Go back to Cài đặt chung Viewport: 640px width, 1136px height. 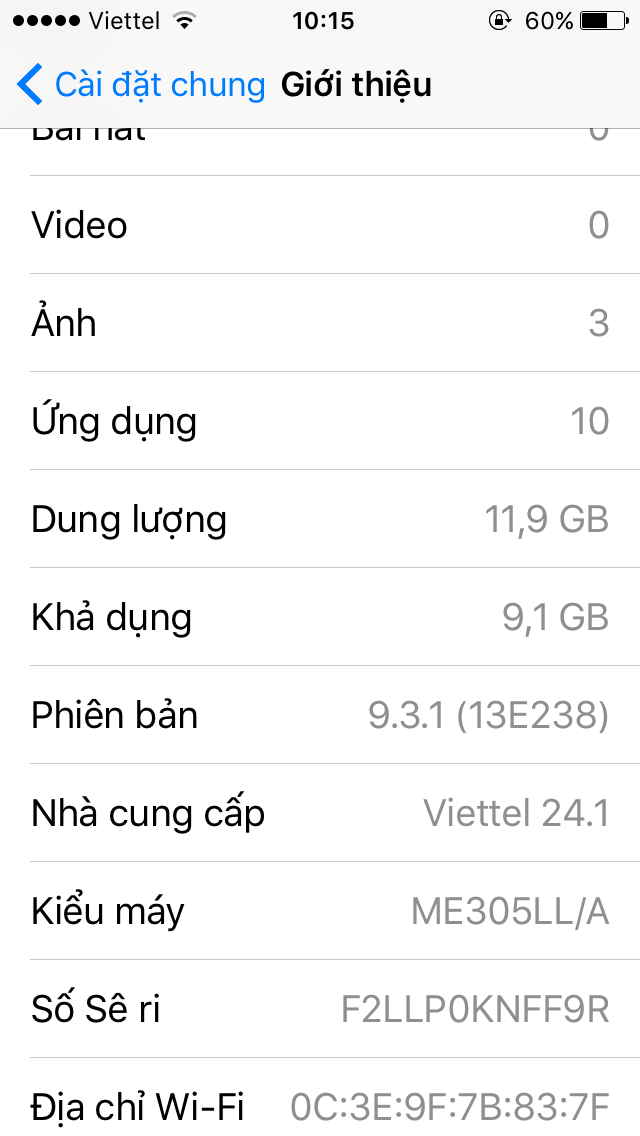pos(141,84)
